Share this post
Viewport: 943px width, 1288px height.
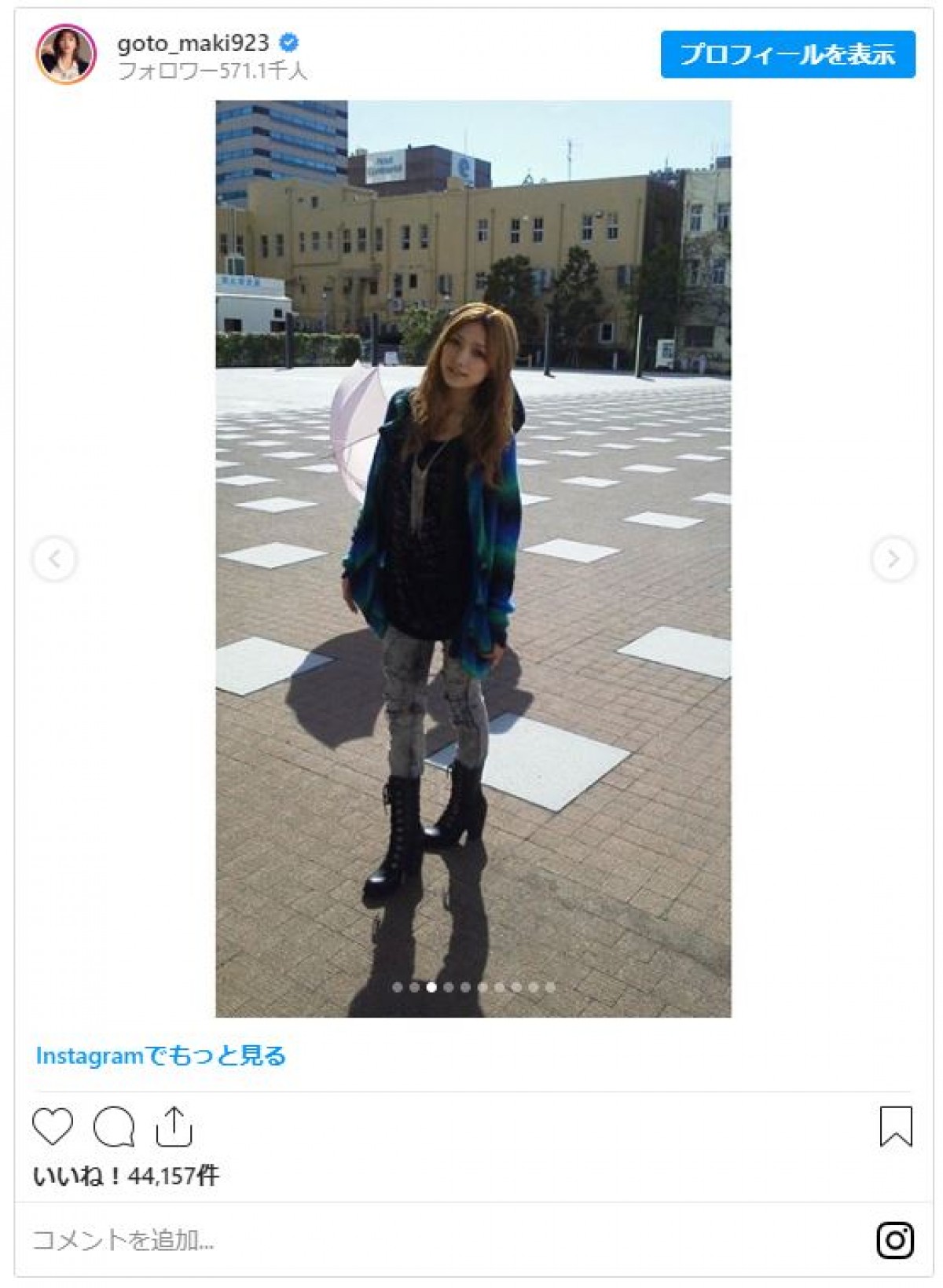pyautogui.click(x=174, y=1126)
